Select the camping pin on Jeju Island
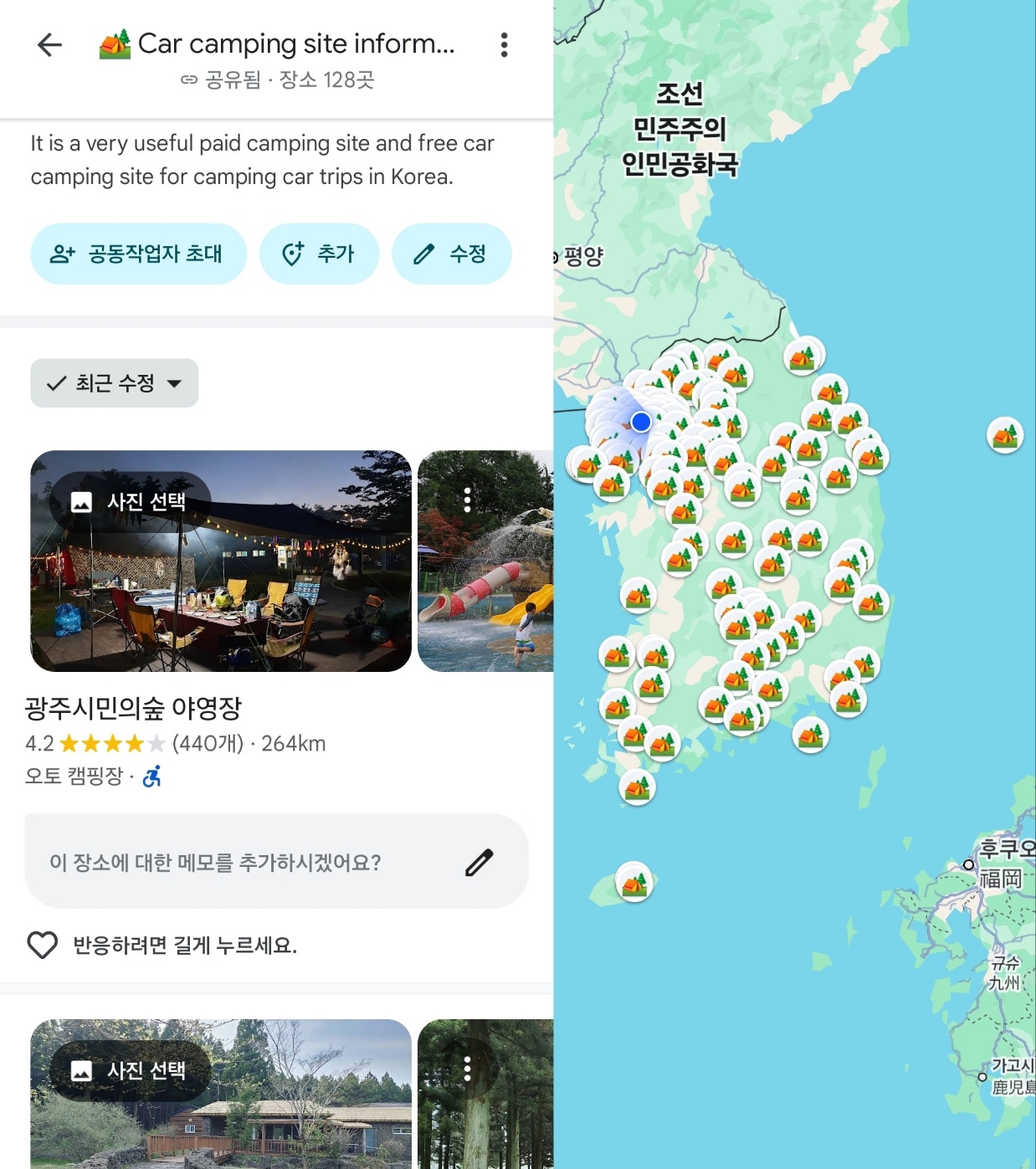 coord(634,881)
